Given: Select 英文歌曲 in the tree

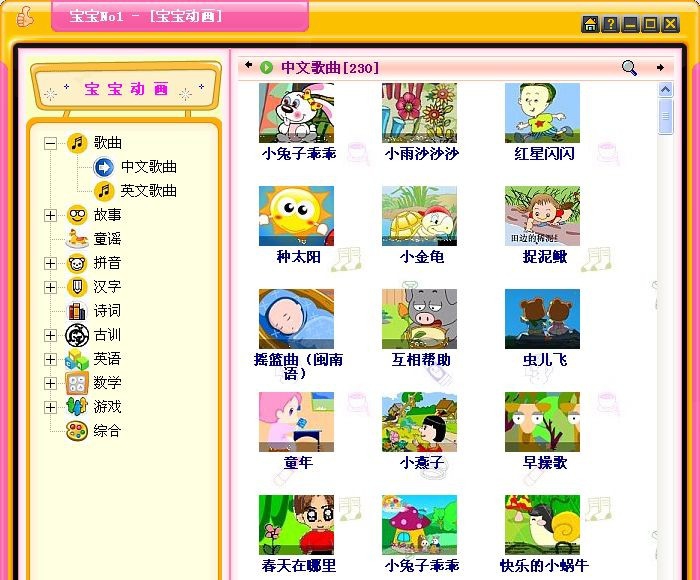Looking at the screenshot, I should [x=148, y=191].
